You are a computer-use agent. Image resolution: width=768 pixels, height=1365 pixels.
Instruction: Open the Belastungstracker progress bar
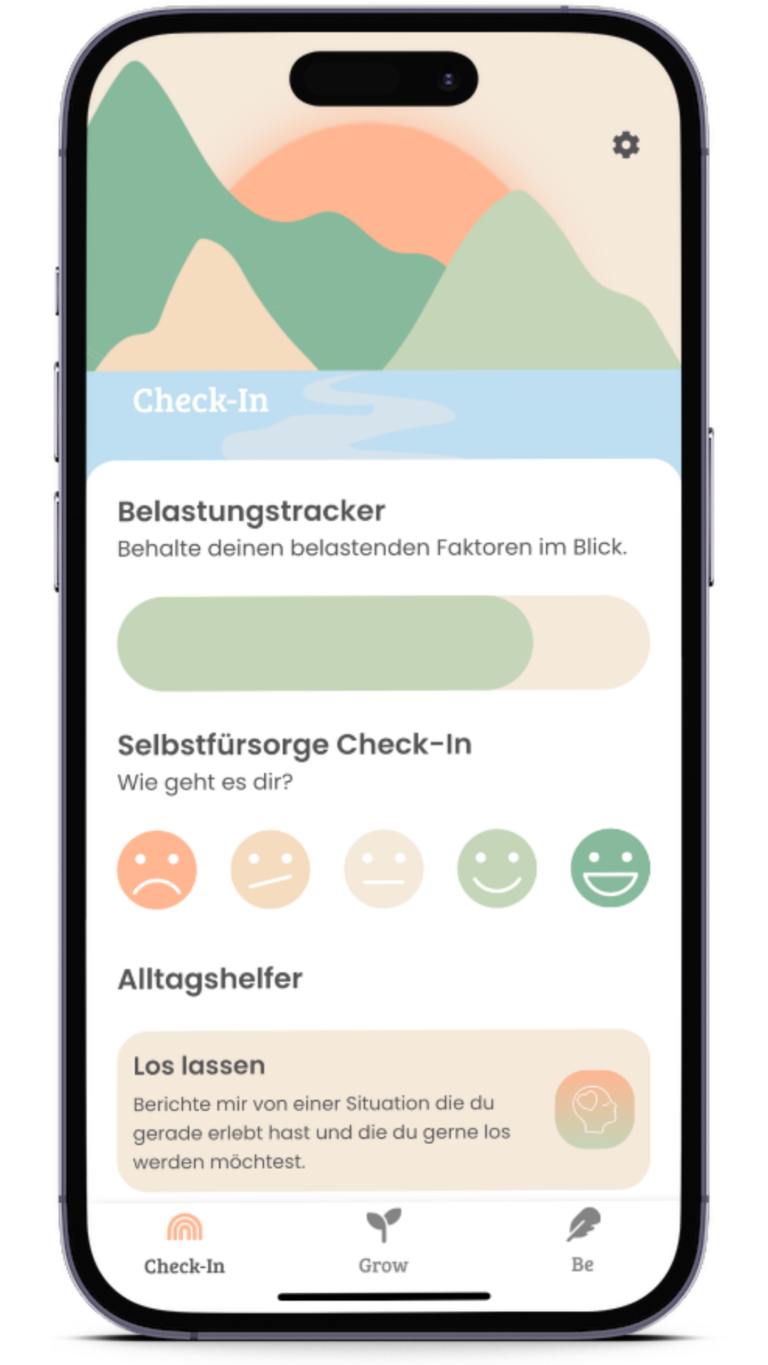tap(383, 643)
